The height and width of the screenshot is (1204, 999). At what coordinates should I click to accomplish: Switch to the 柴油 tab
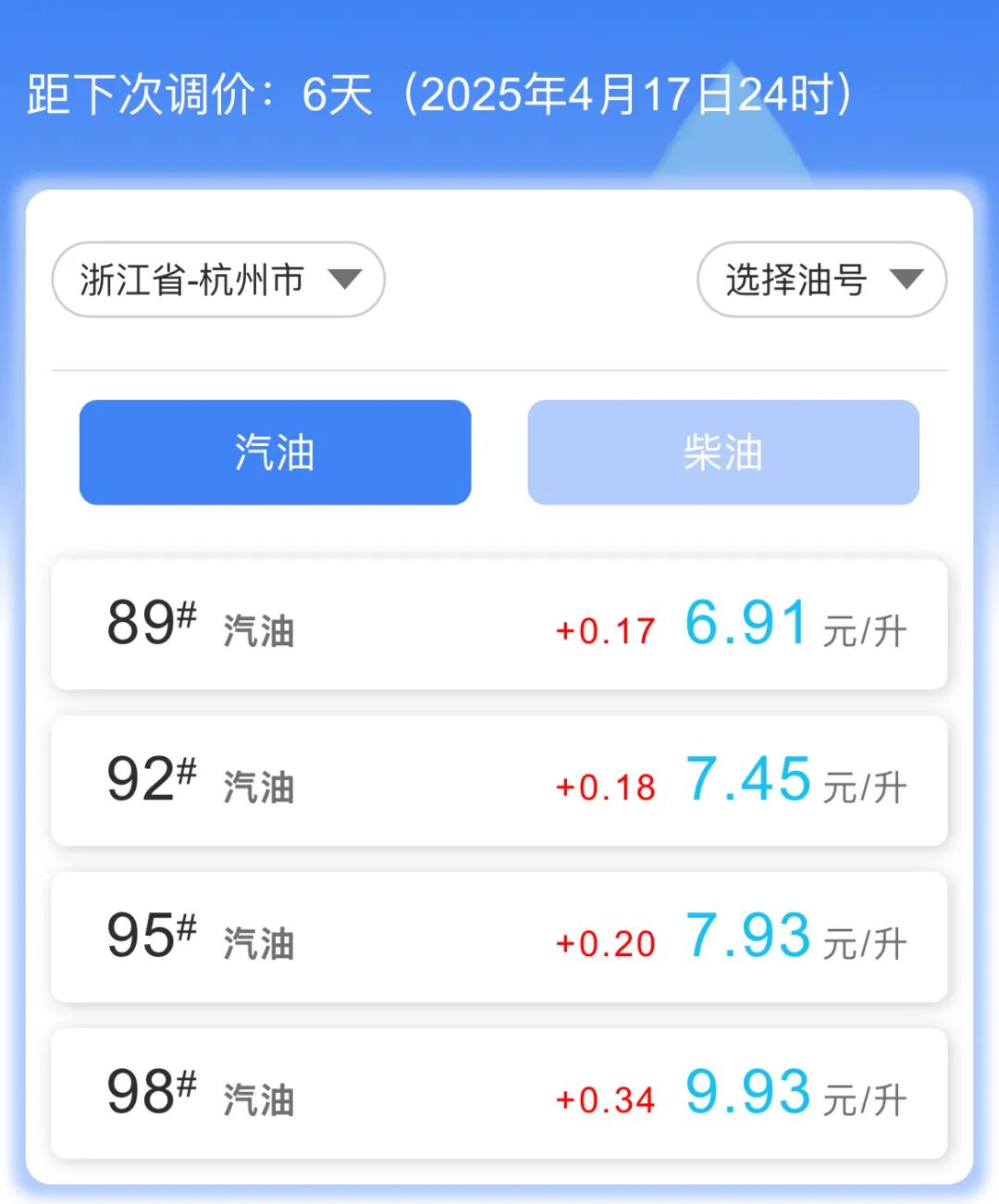(x=722, y=453)
